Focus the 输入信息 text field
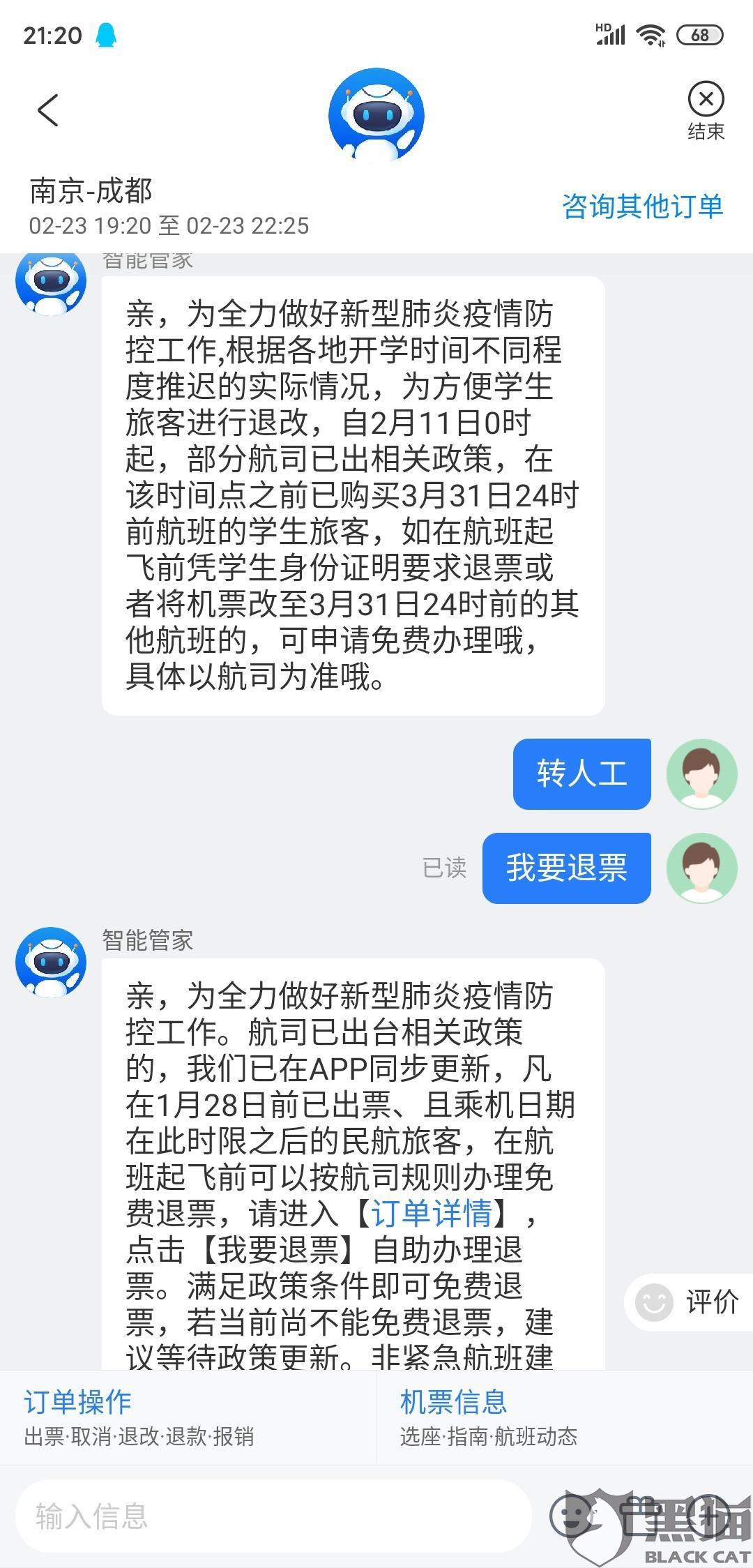Viewport: 753px width, 1568px height. [273, 1516]
